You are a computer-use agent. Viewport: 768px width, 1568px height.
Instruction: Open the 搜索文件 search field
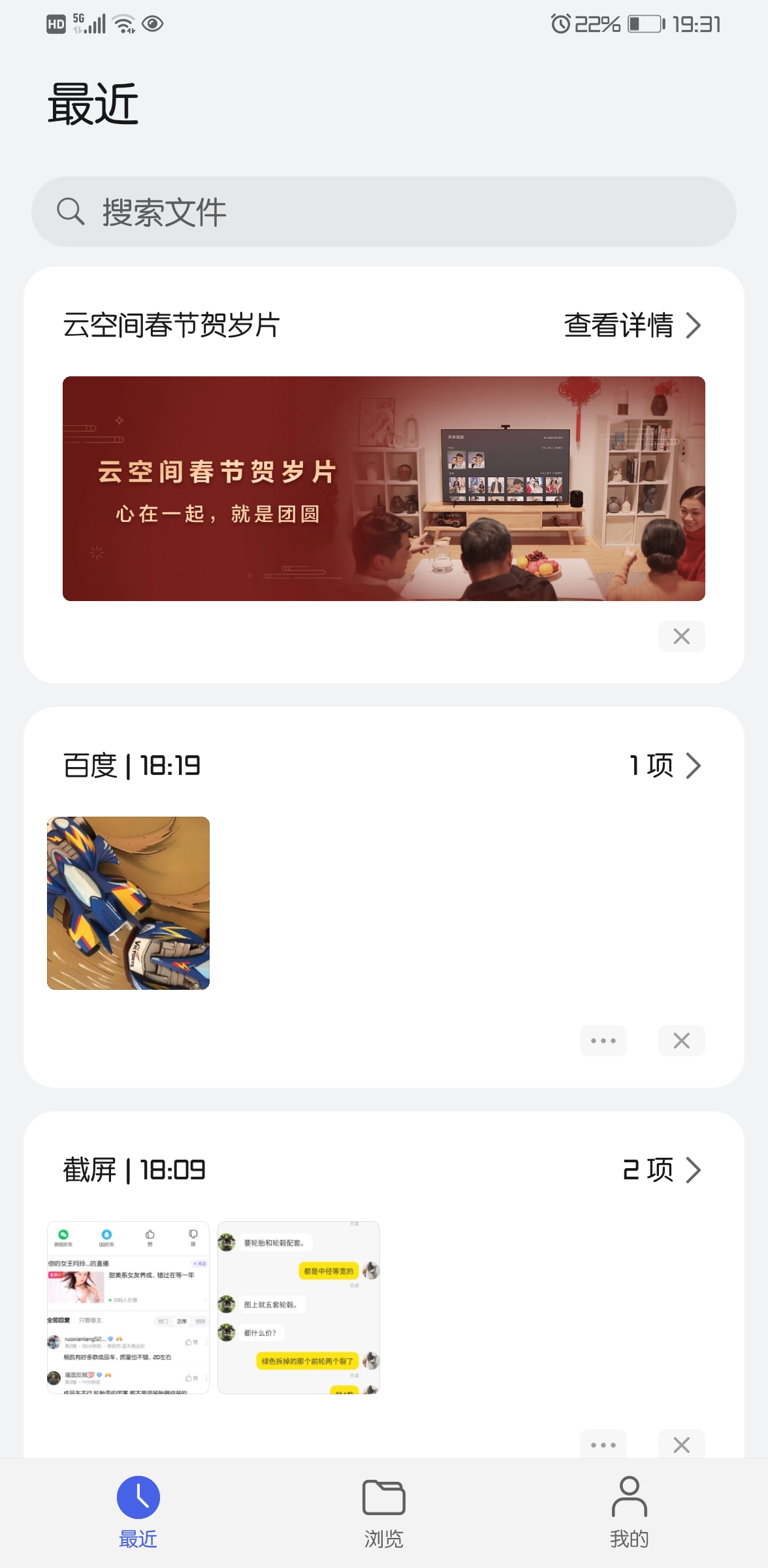384,212
